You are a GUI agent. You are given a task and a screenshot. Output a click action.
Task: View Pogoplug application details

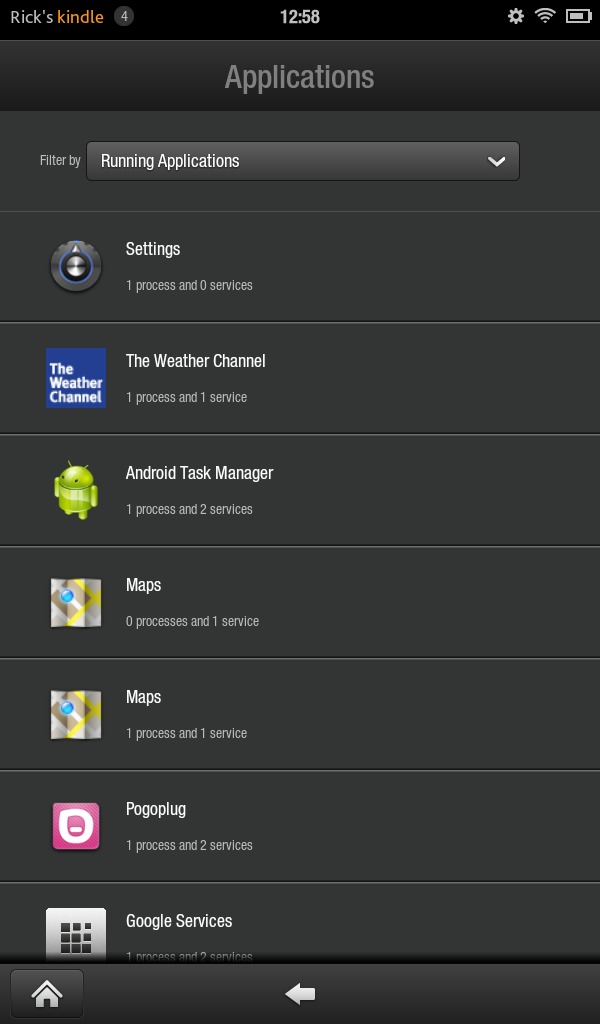(300, 826)
